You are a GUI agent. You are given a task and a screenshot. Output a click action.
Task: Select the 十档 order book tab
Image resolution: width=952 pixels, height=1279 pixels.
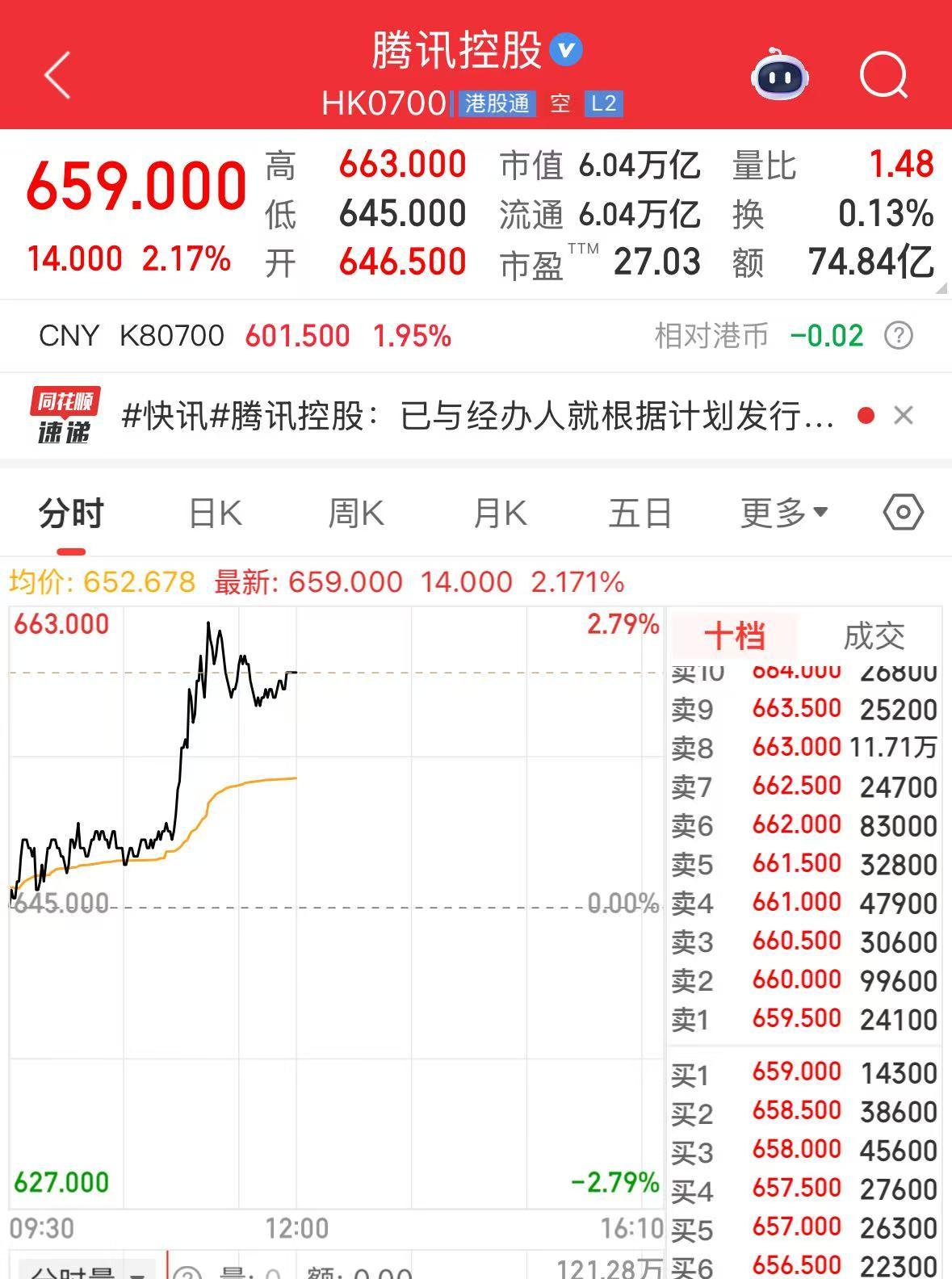tap(734, 636)
